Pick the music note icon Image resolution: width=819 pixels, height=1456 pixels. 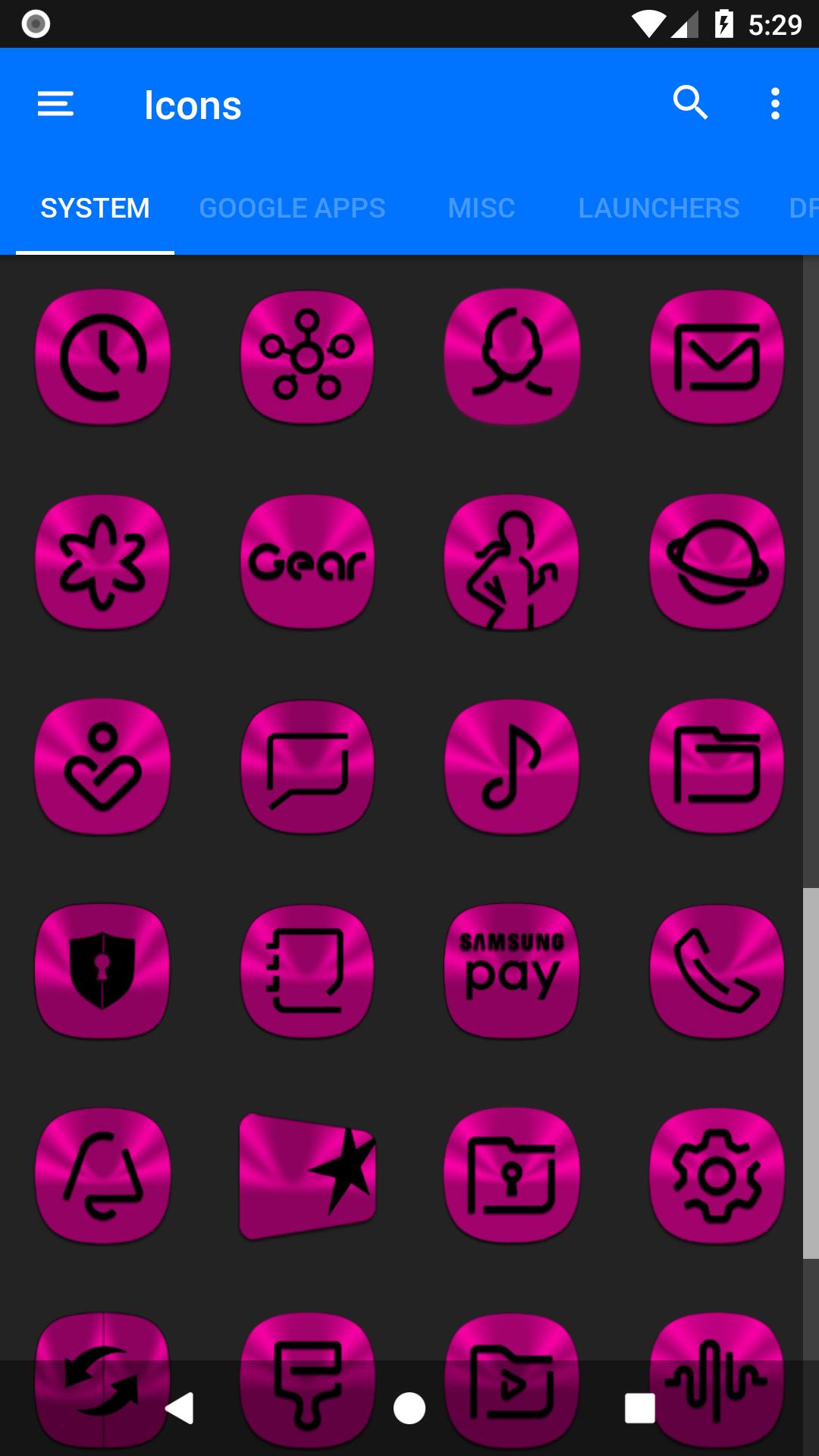tap(513, 766)
